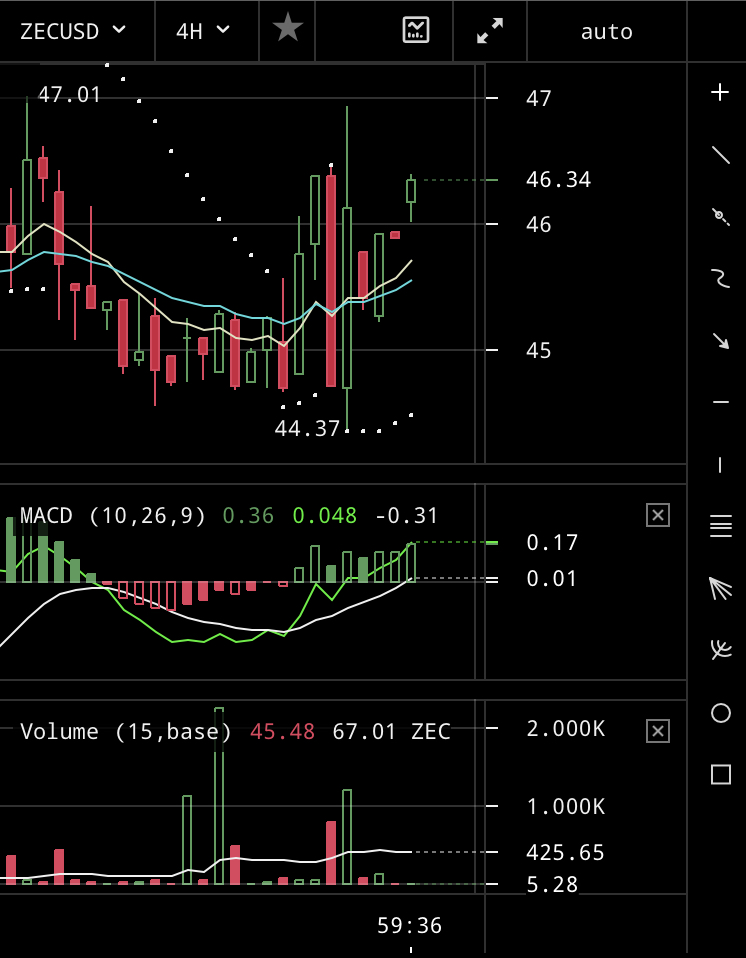Tap the auto scale button
This screenshot has width=746, height=958.
click(x=606, y=31)
